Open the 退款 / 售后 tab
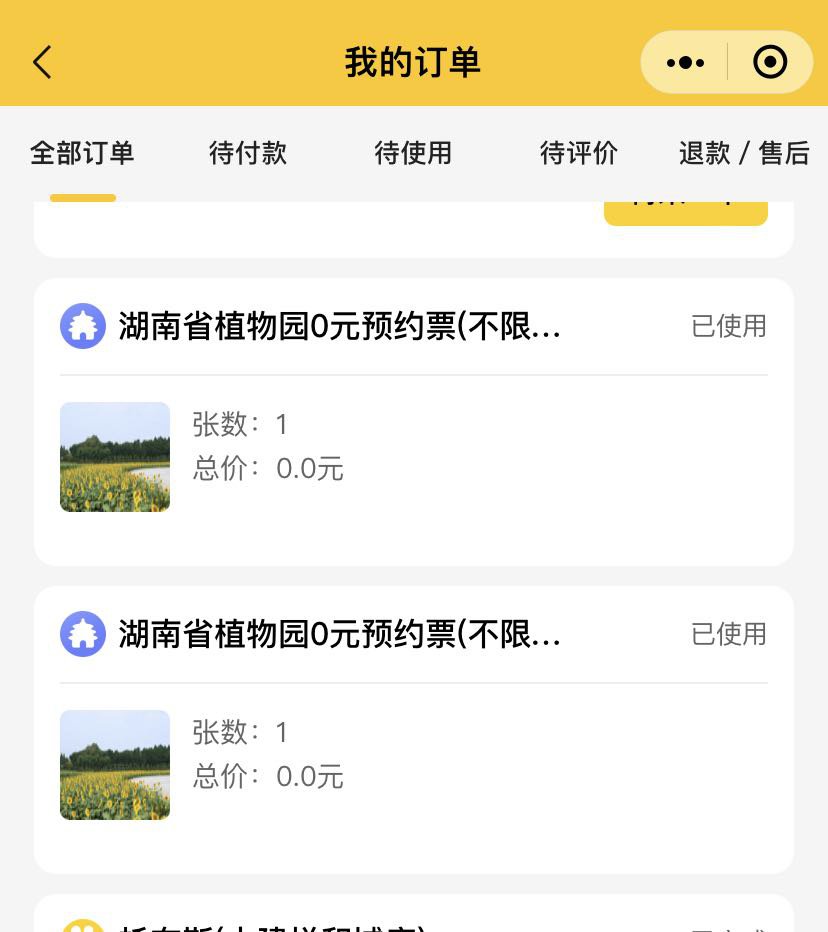Screen dimensions: 828x932 point(744,153)
